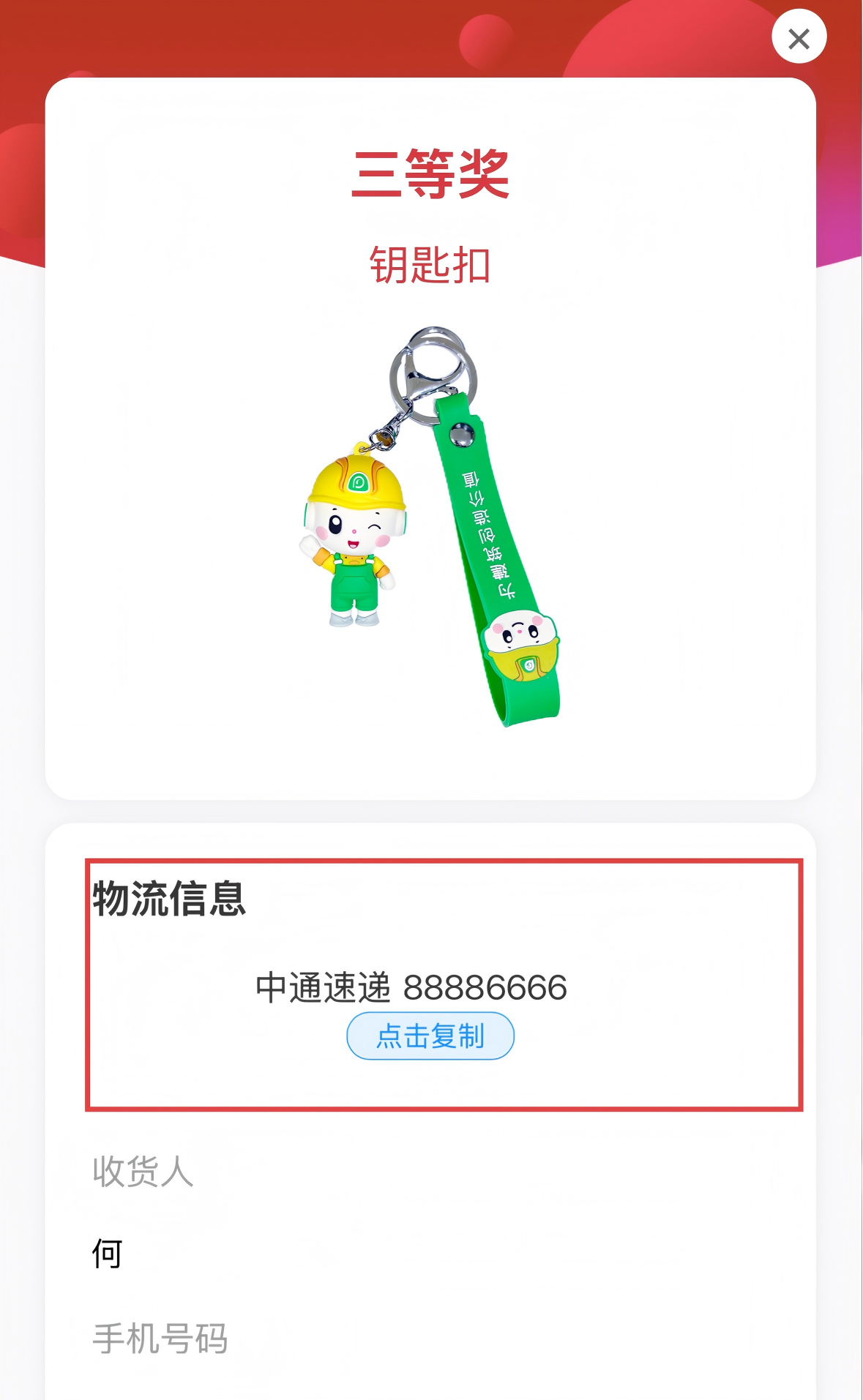Click the 三等奖 prize title
Screen dimensions: 863x1400
430,176
